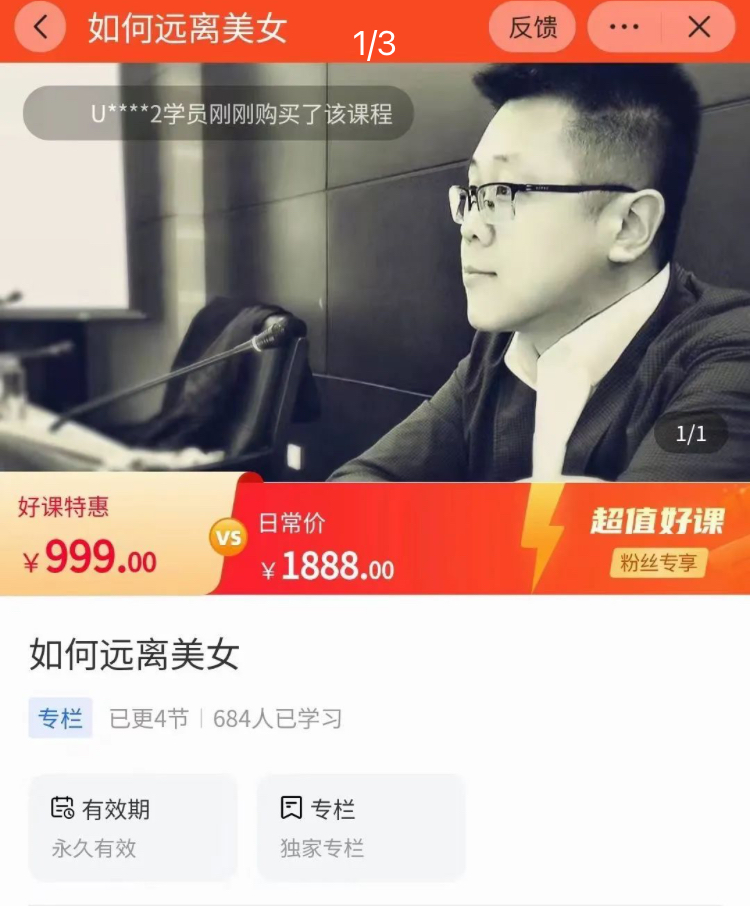750x906 pixels.
Task: Open the 反馈 feedback button
Action: coord(532,28)
